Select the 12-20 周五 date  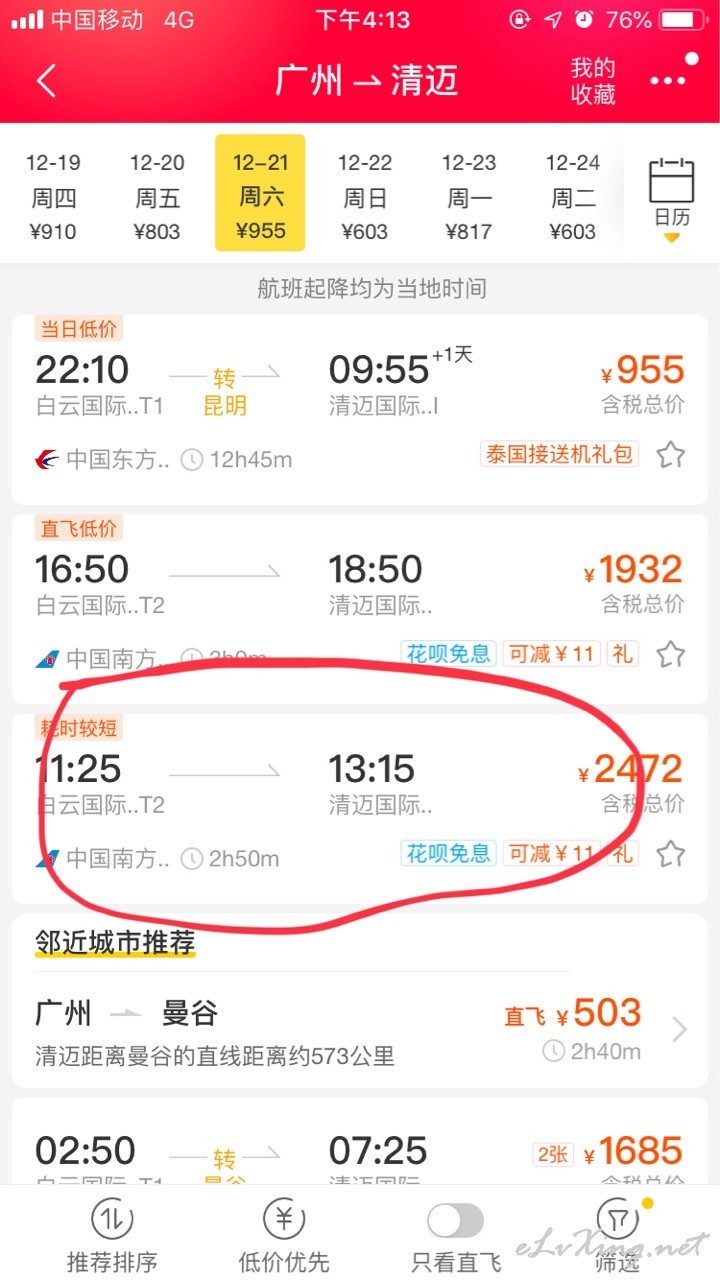[157, 196]
